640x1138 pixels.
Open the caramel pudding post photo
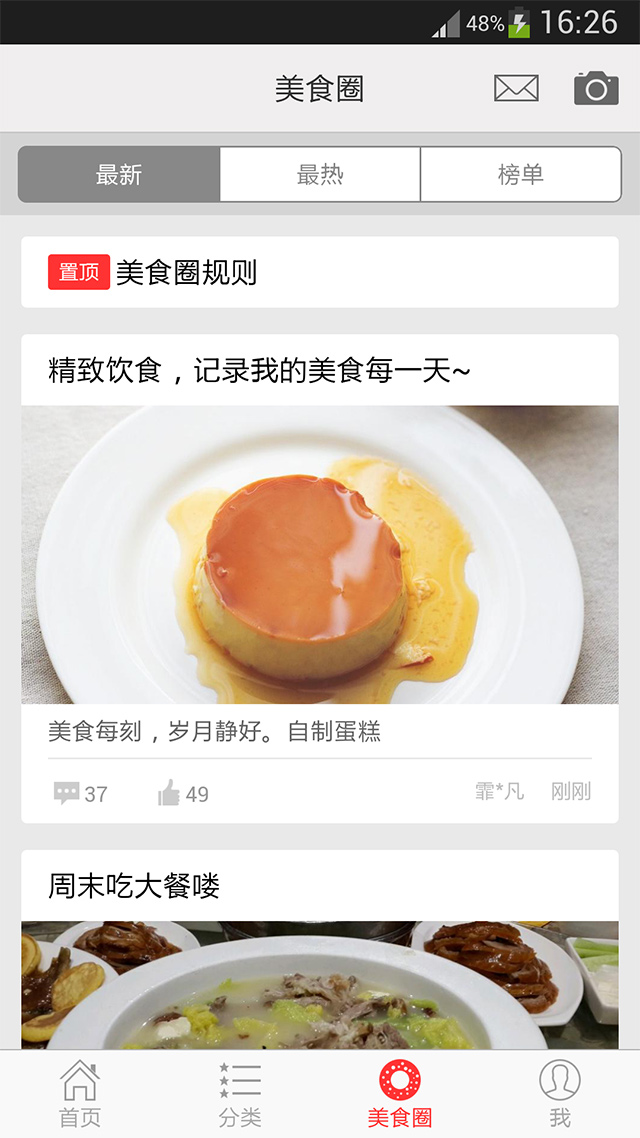click(x=320, y=554)
